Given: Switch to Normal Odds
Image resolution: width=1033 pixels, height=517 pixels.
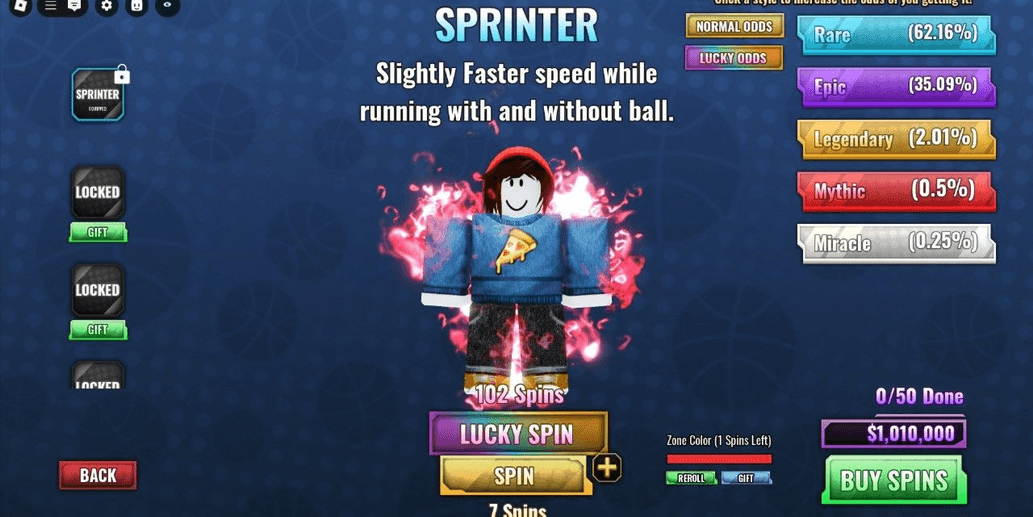Looking at the screenshot, I should click(734, 27).
